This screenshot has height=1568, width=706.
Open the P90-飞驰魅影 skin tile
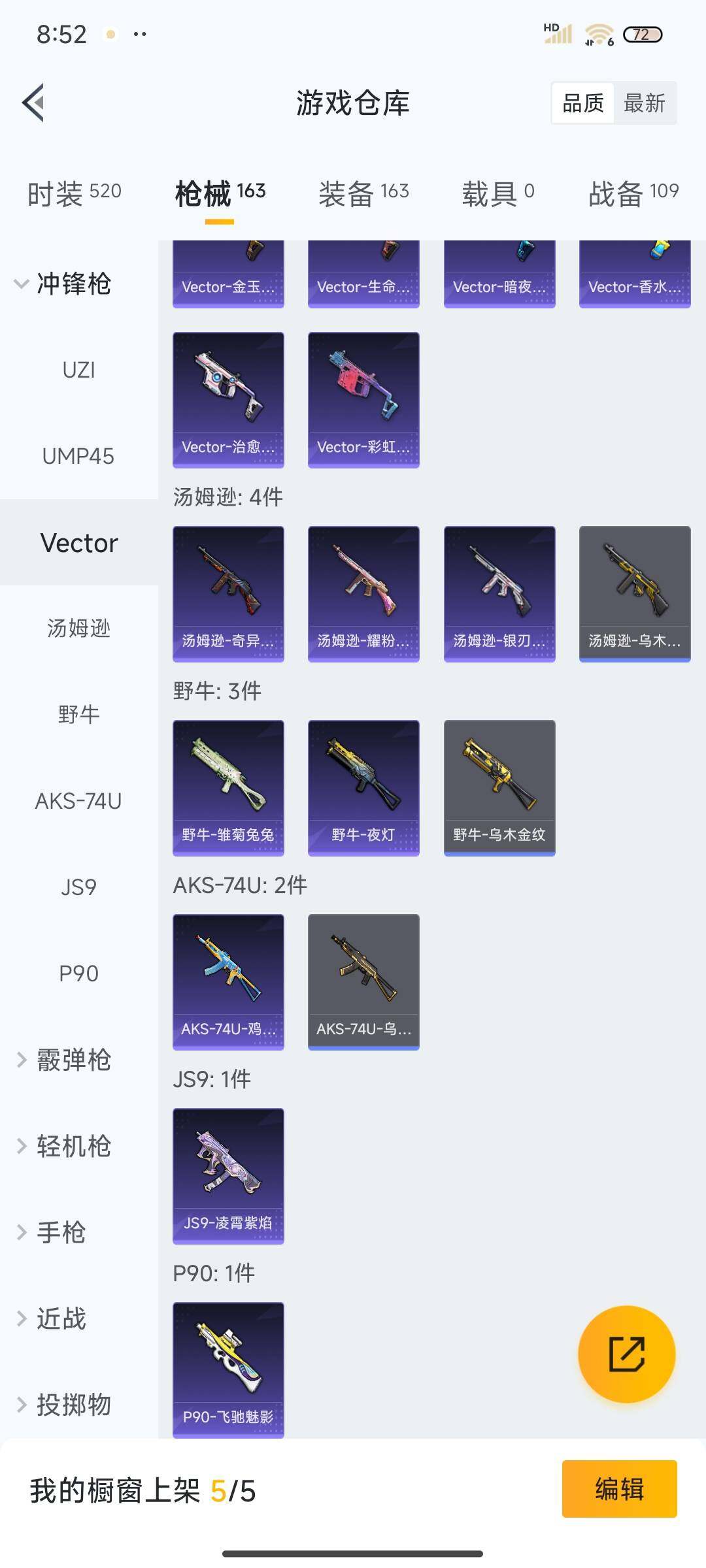click(x=228, y=1369)
